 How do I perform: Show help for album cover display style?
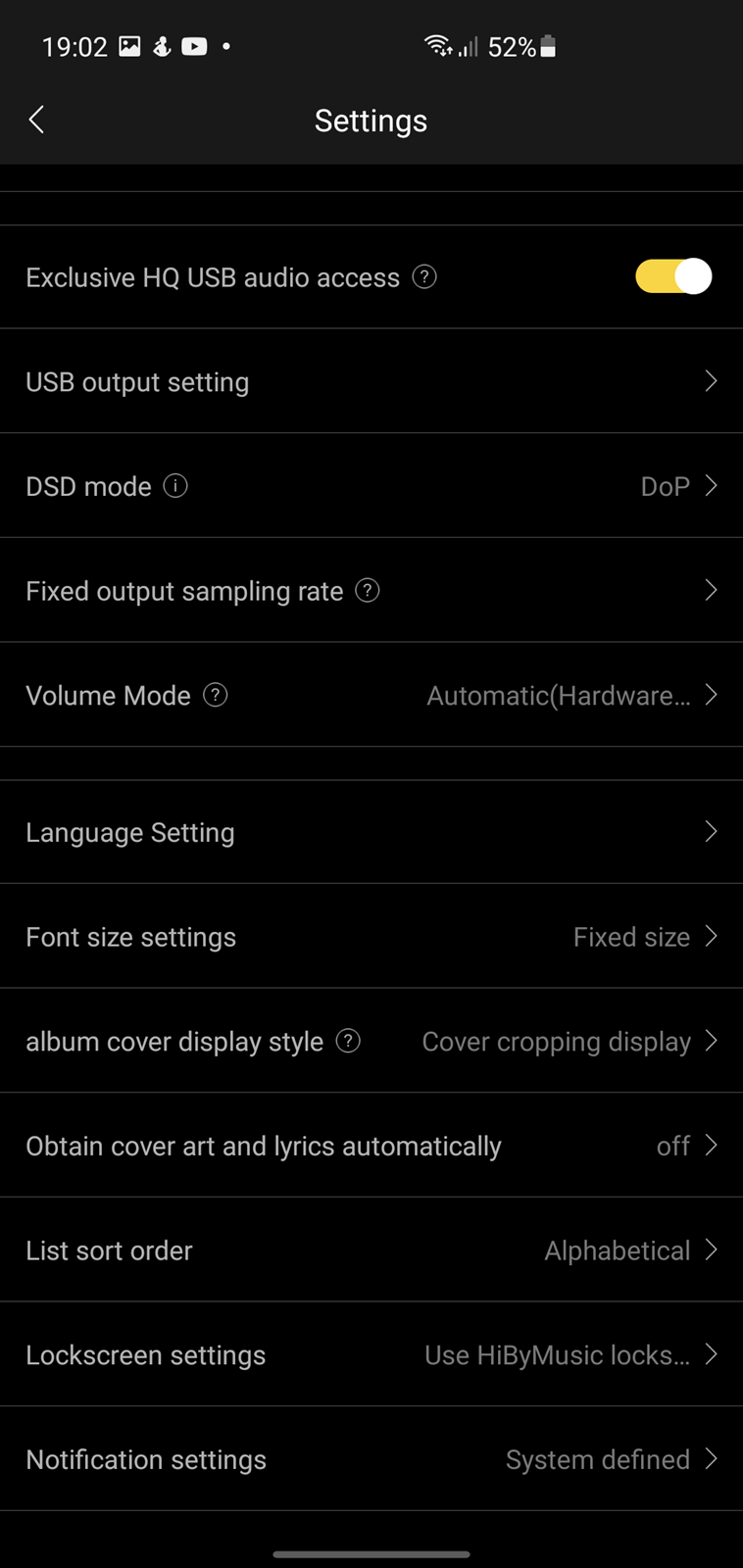(x=348, y=1041)
